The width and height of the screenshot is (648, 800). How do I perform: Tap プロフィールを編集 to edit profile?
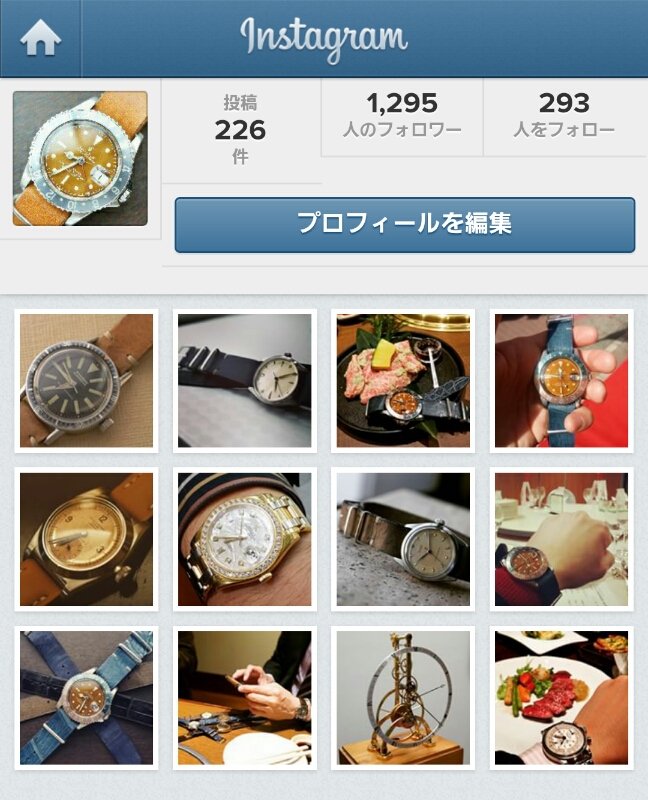coord(404,224)
